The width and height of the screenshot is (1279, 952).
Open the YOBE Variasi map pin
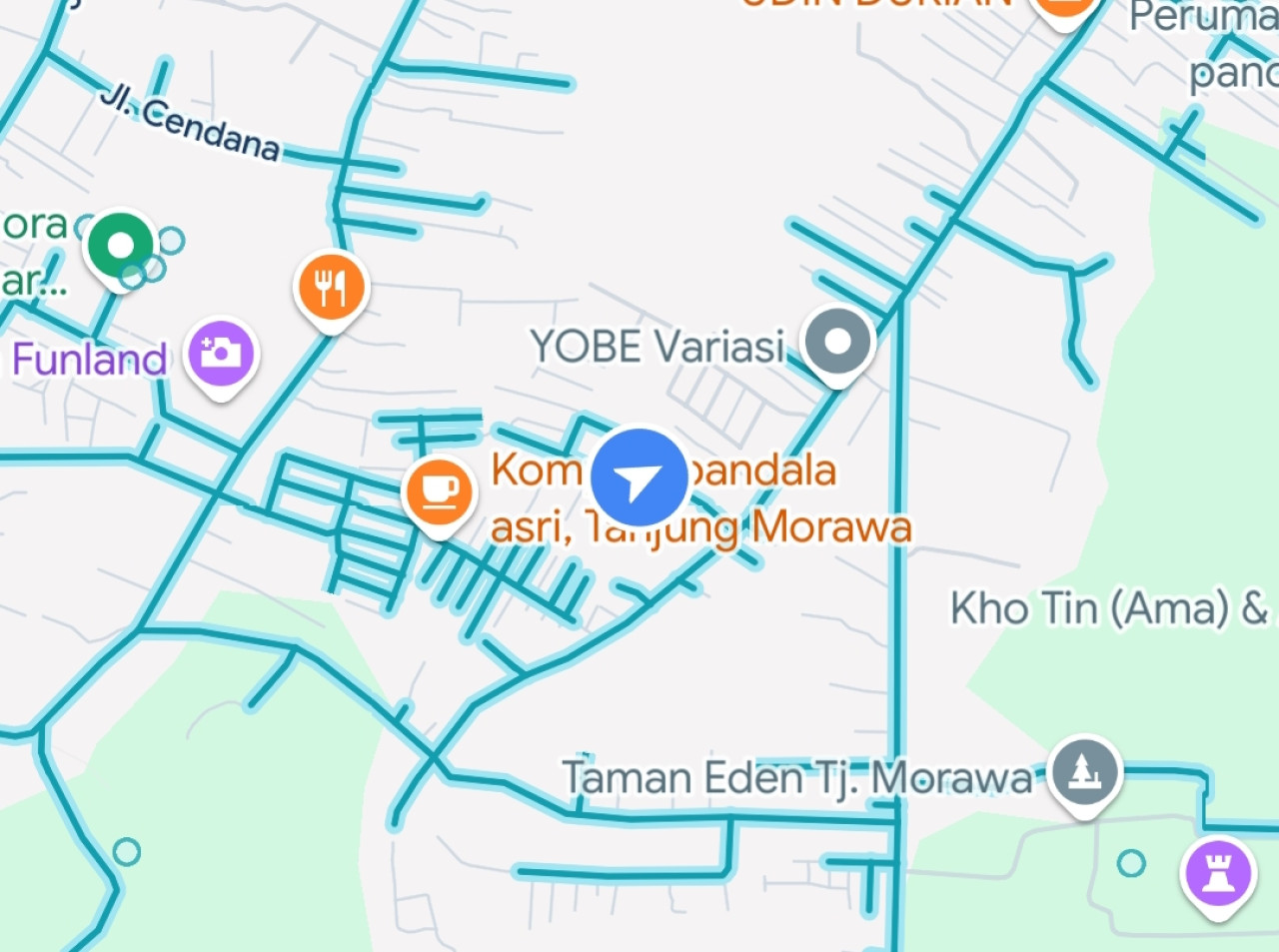838,343
